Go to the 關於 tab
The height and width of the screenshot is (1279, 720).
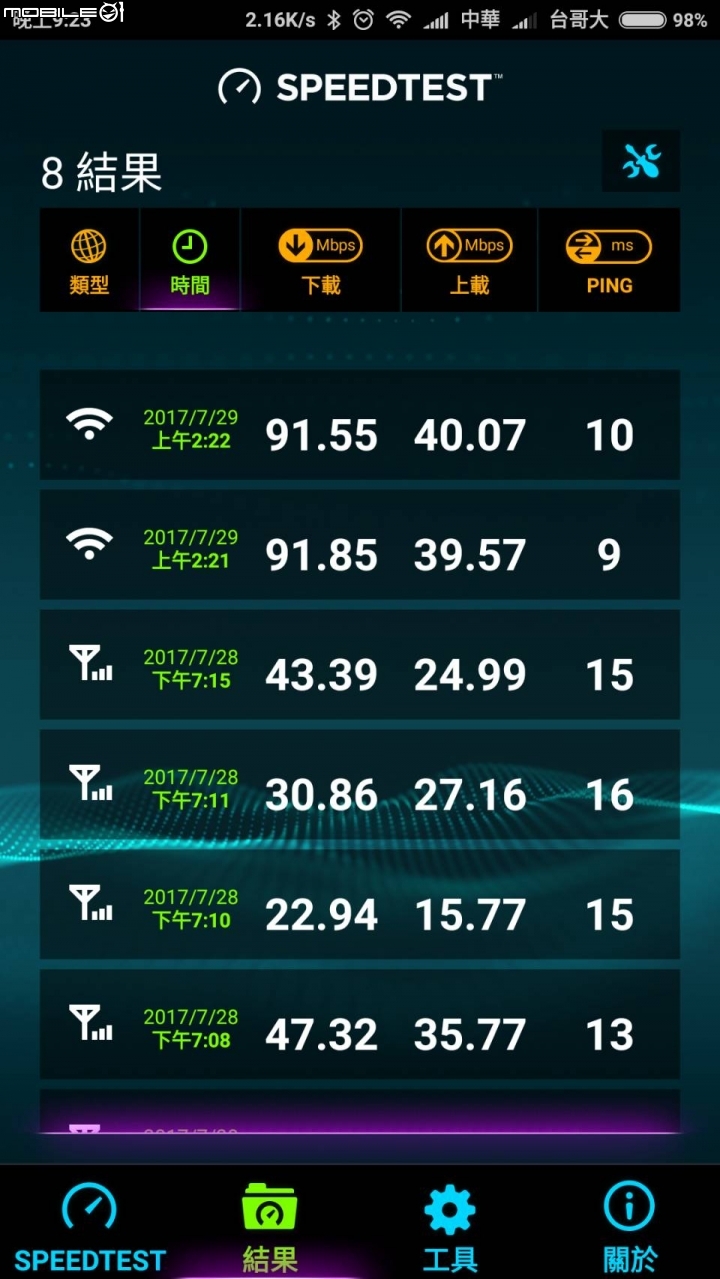tap(630, 1225)
